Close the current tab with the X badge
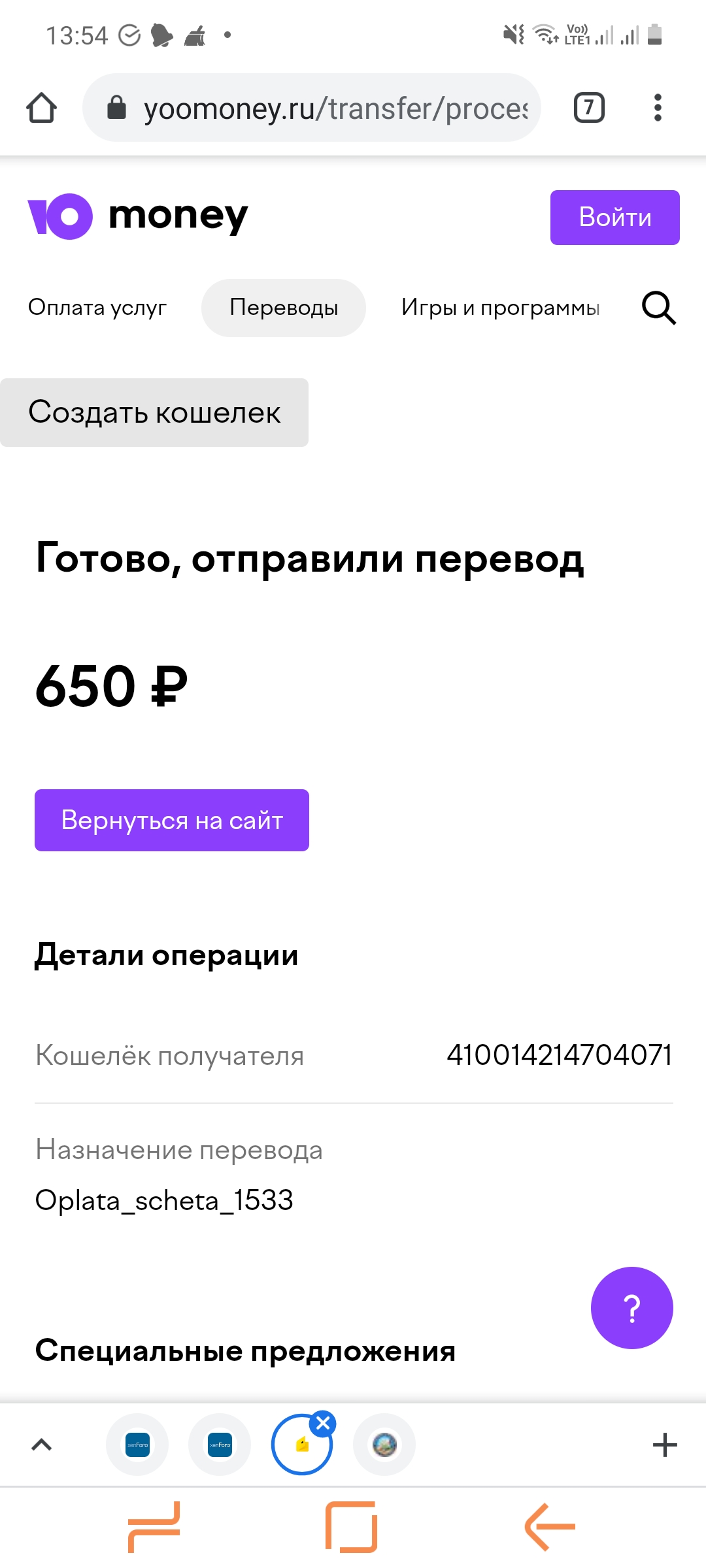706x1568 pixels. click(323, 1423)
